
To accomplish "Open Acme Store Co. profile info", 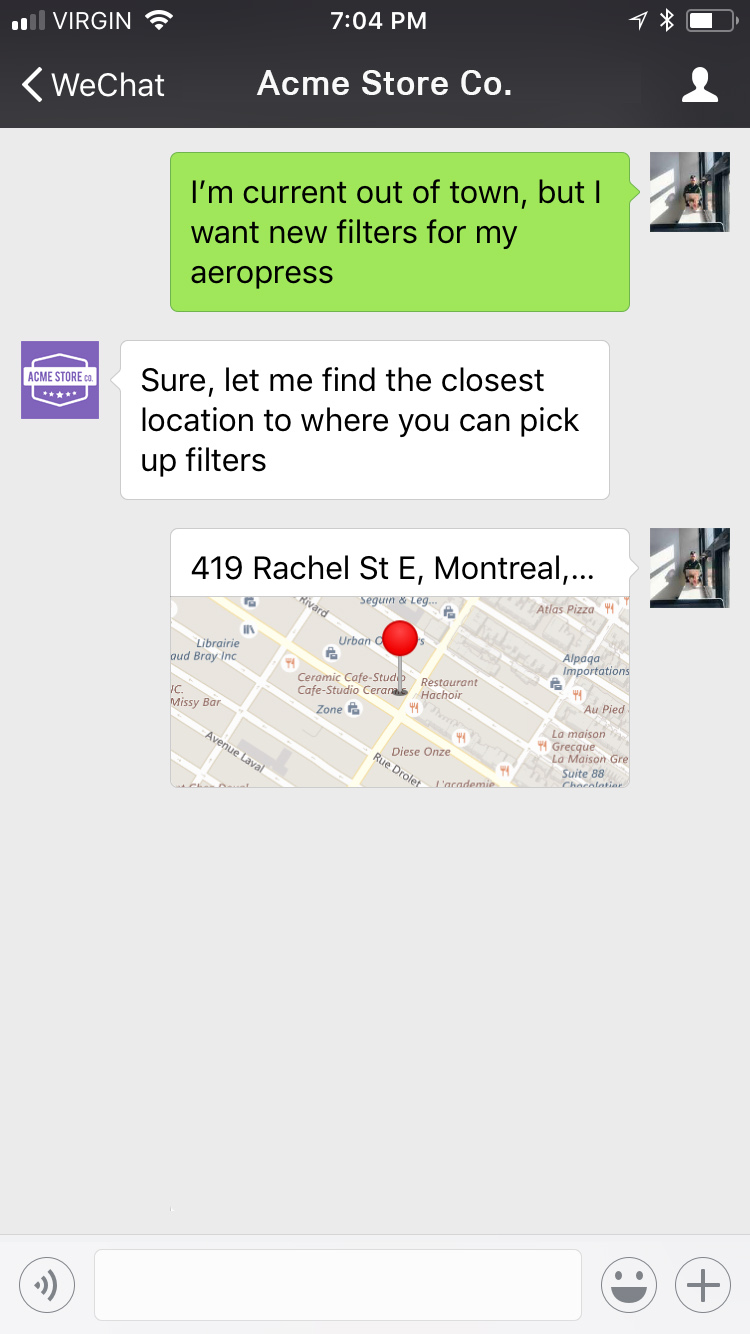I will tap(699, 85).
